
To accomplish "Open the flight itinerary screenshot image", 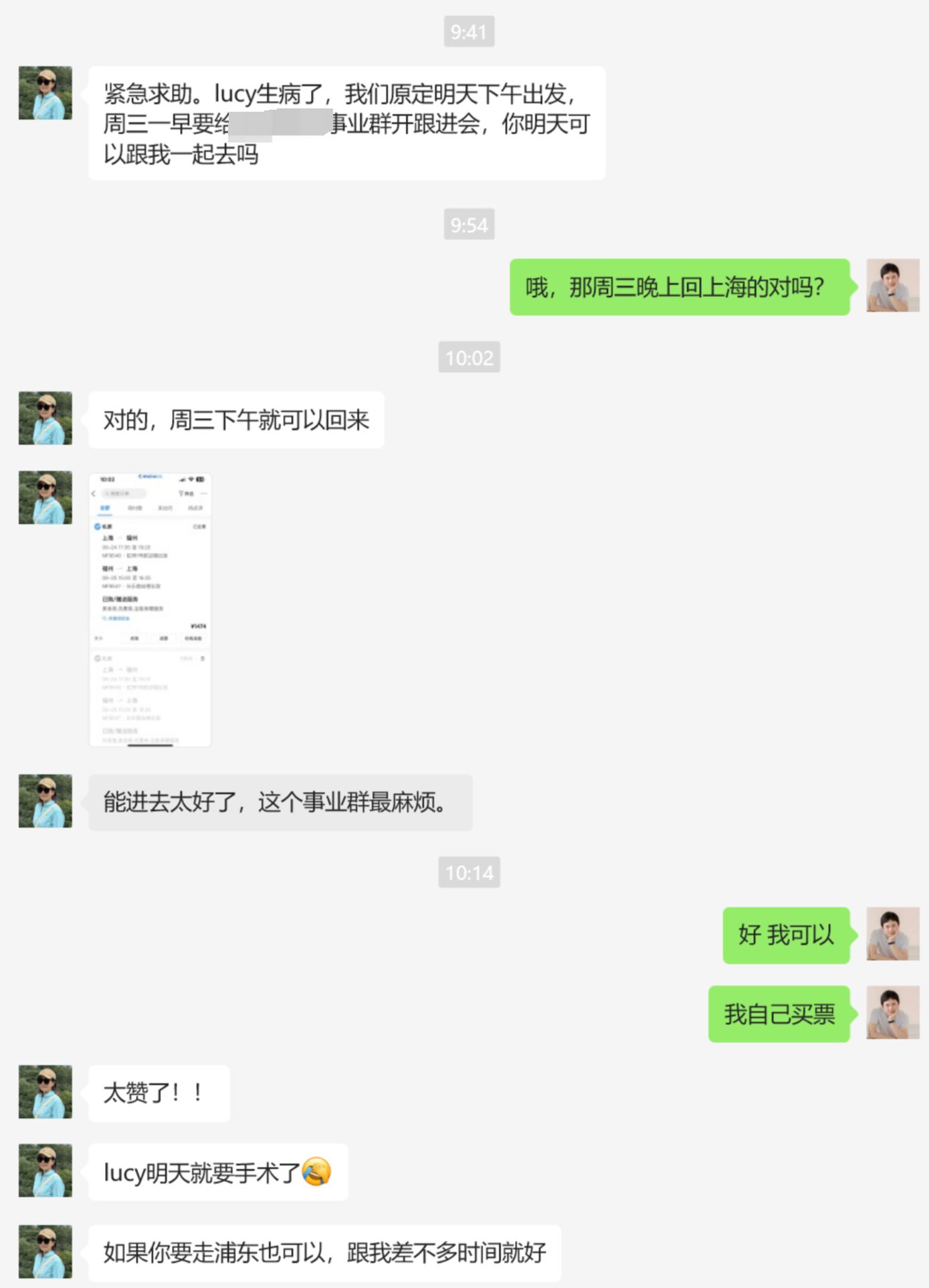I will [150, 610].
